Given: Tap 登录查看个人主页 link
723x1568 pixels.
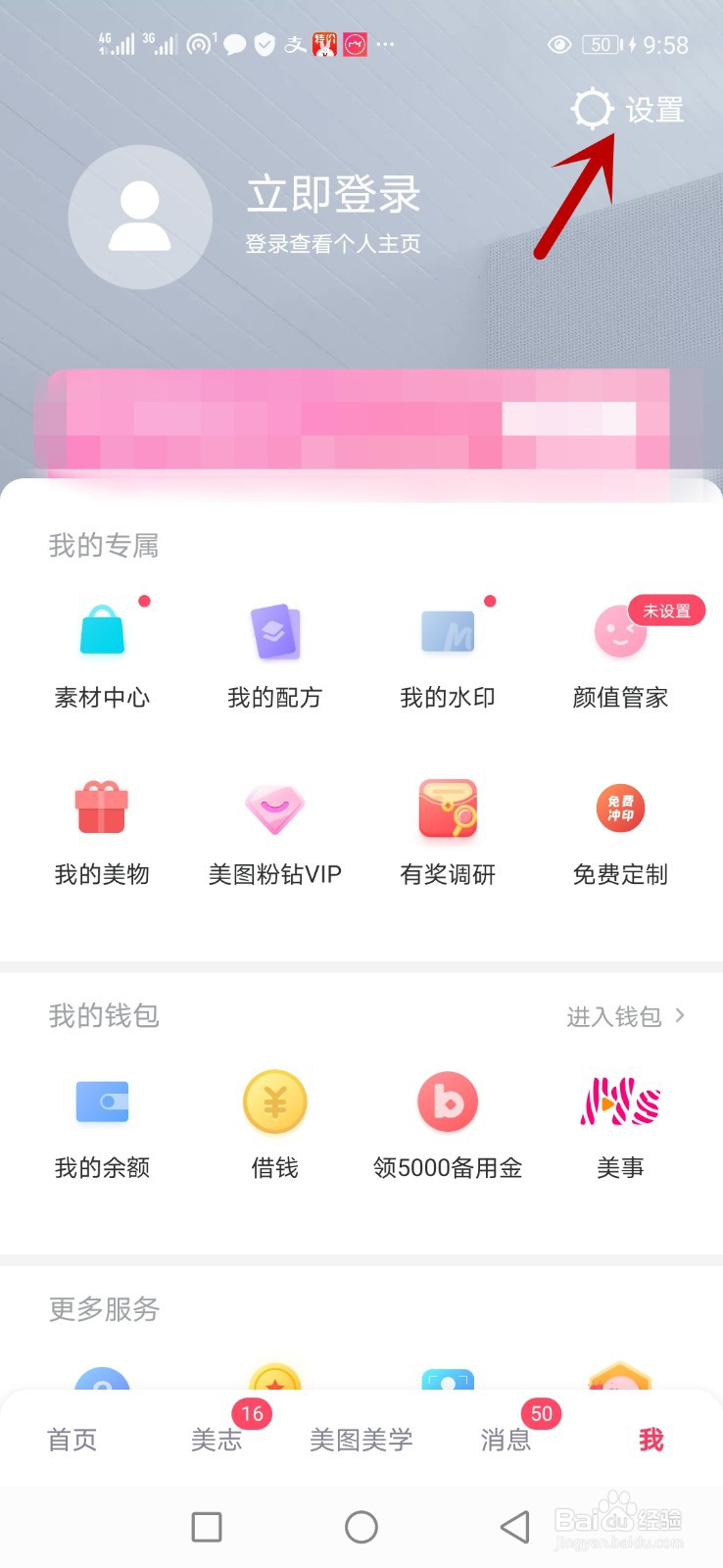Looking at the screenshot, I should click(331, 244).
